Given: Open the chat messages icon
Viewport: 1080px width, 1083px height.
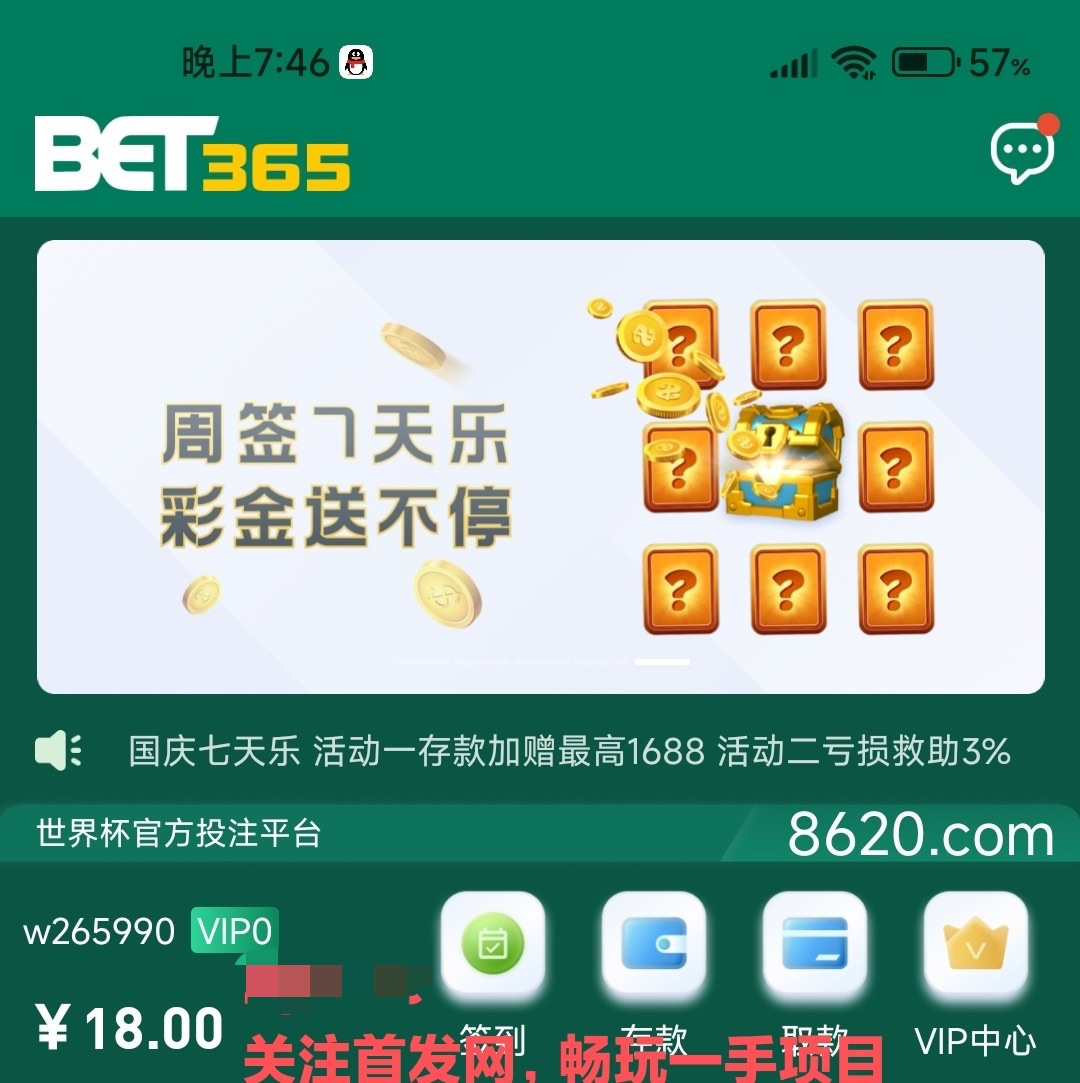Looking at the screenshot, I should tap(1022, 153).
